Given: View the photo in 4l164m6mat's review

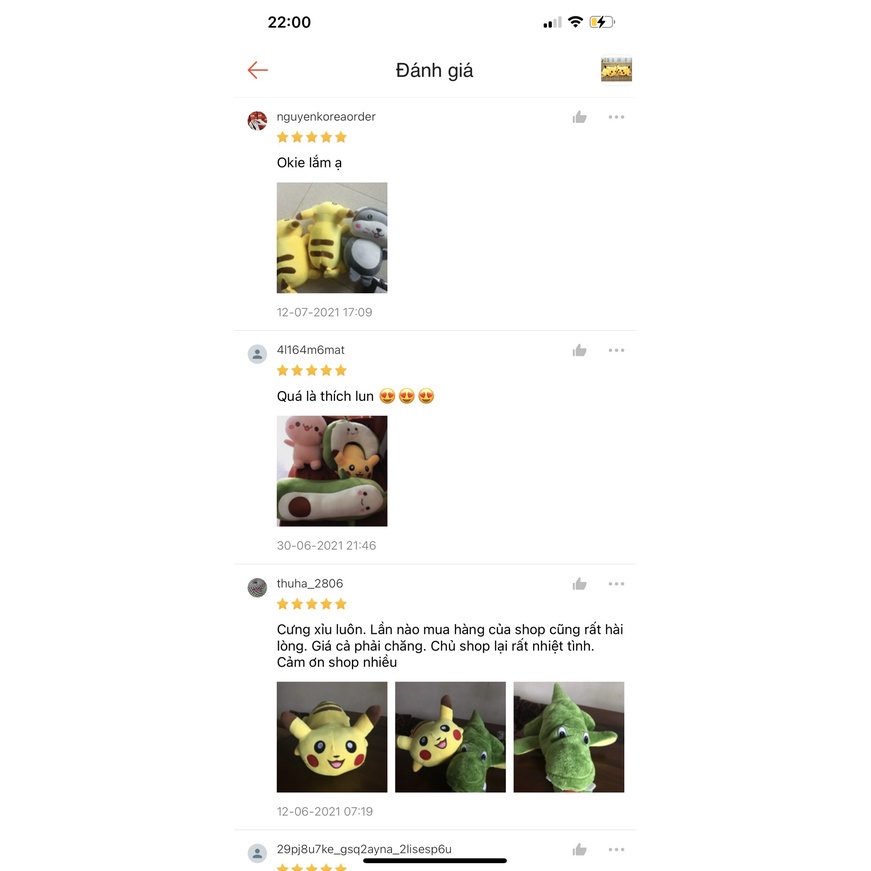Looking at the screenshot, I should [x=332, y=471].
